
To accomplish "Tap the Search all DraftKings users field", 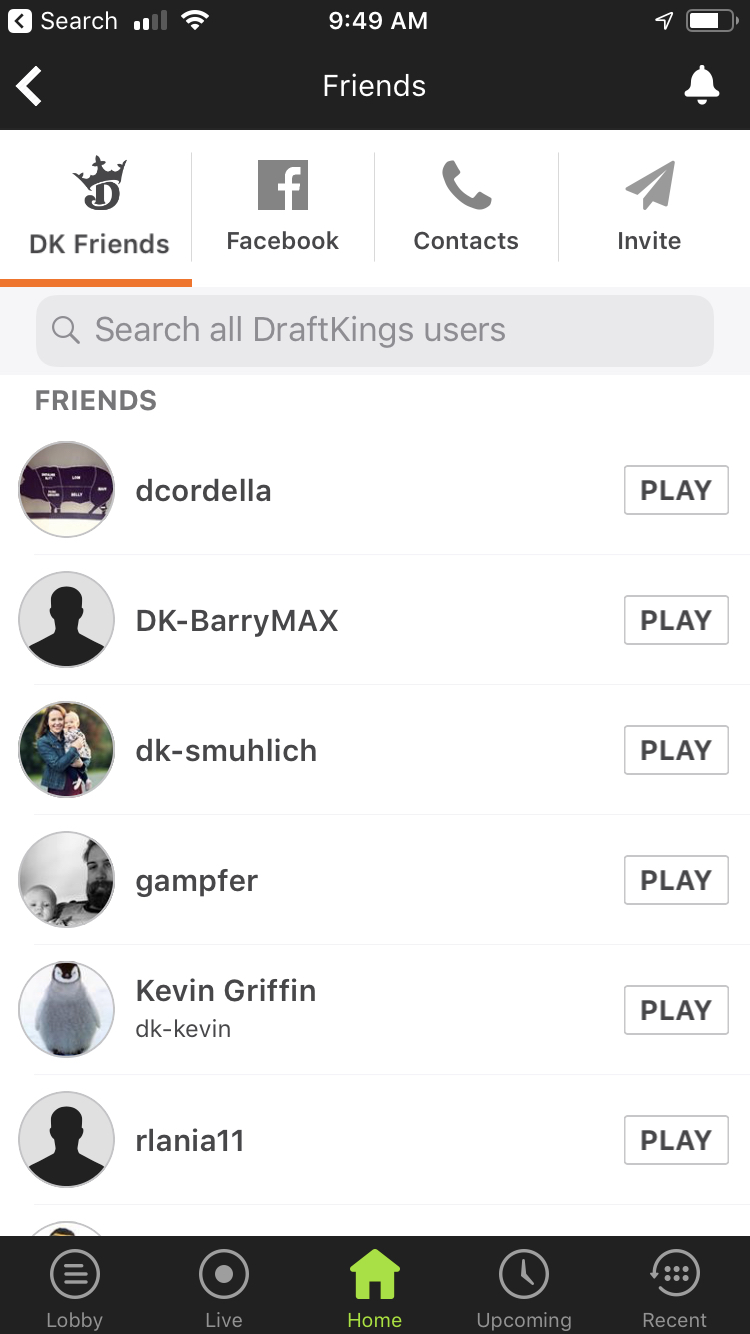I will 375,330.
